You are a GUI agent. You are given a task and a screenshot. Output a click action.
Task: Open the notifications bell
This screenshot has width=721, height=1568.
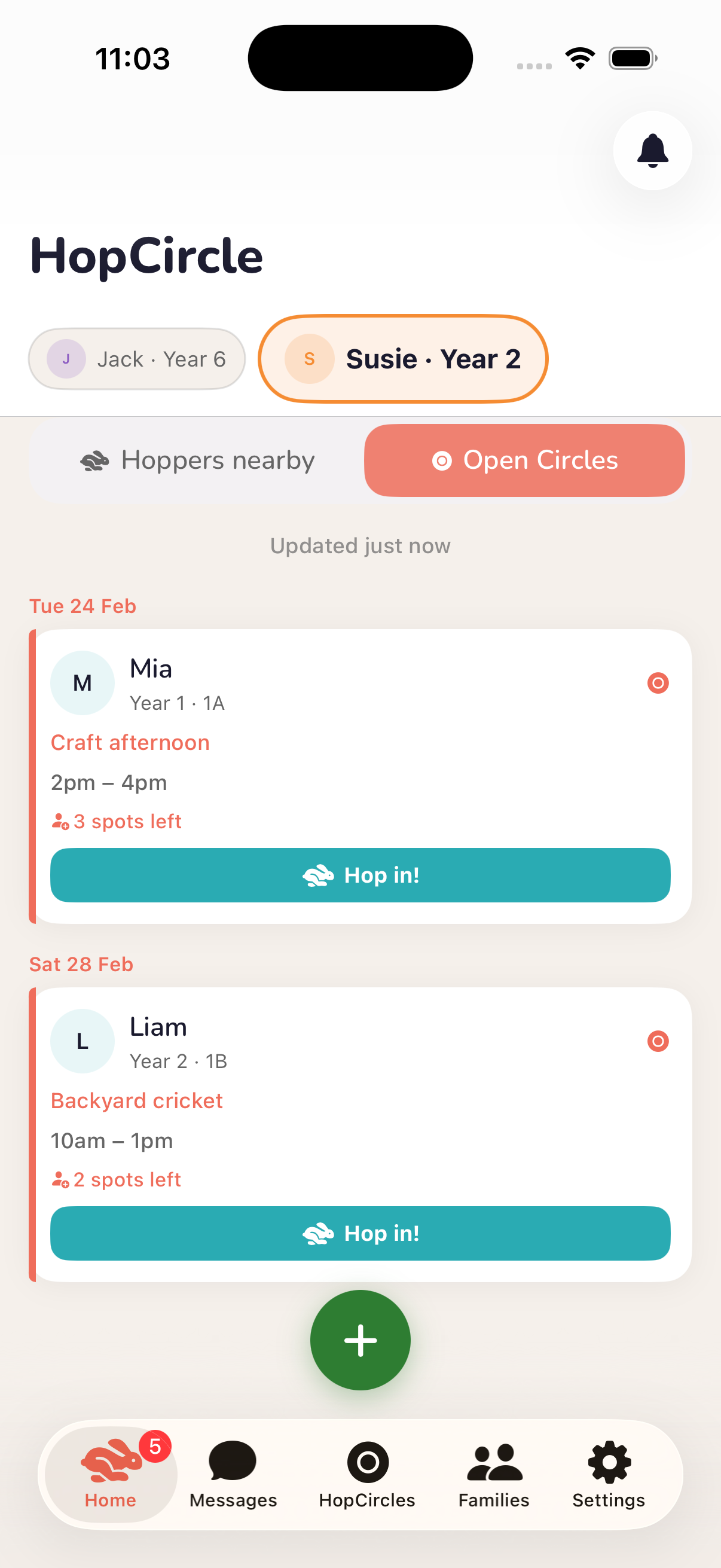coord(652,150)
